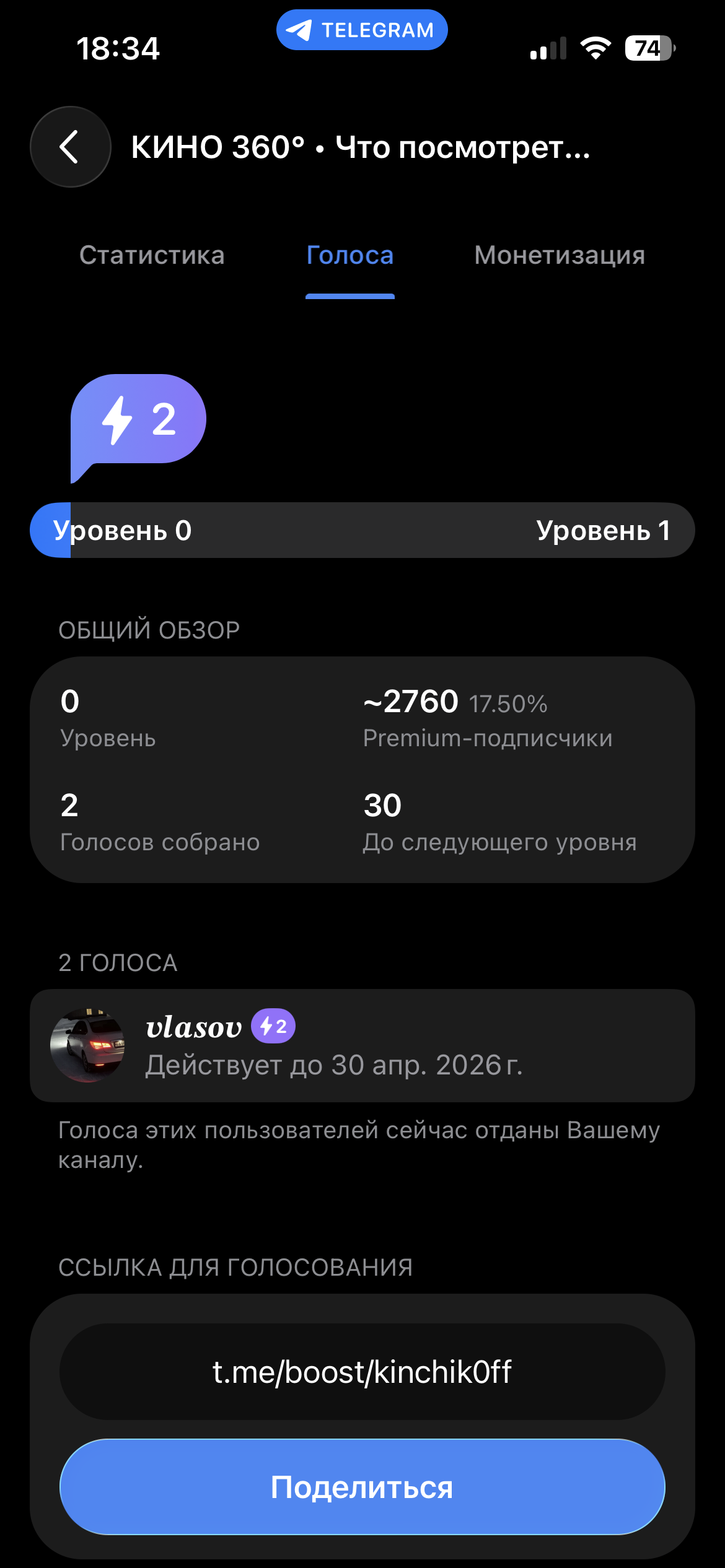The width and height of the screenshot is (725, 1568).
Task: Open the Монетизация tab
Action: (560, 255)
